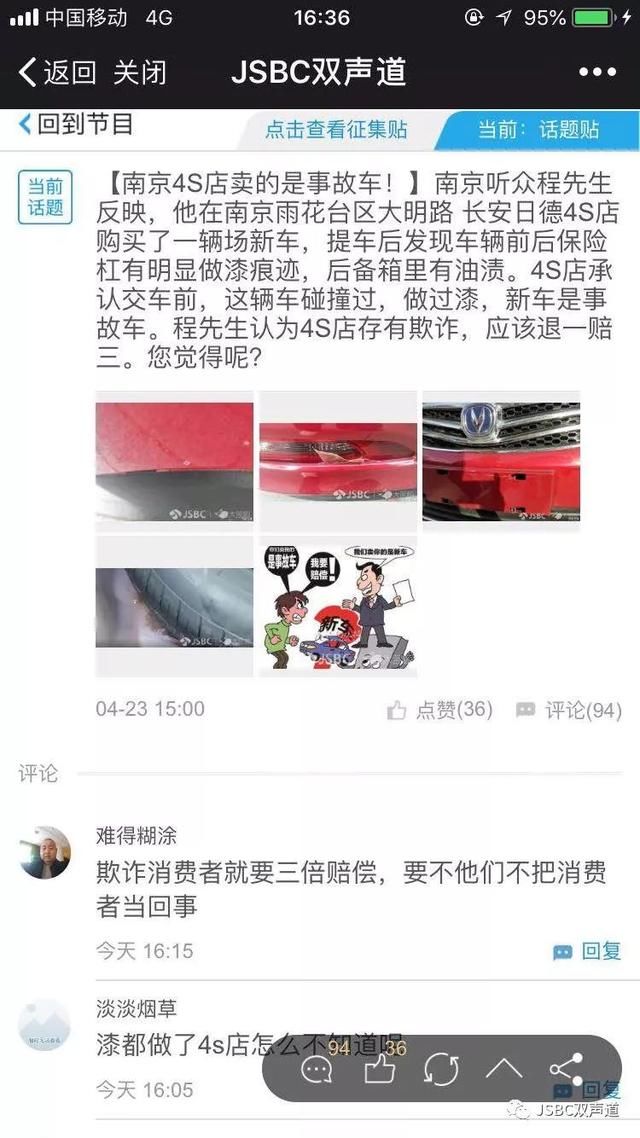Jump to the top with the up arrow
This screenshot has width=640, height=1138.
(503, 1069)
